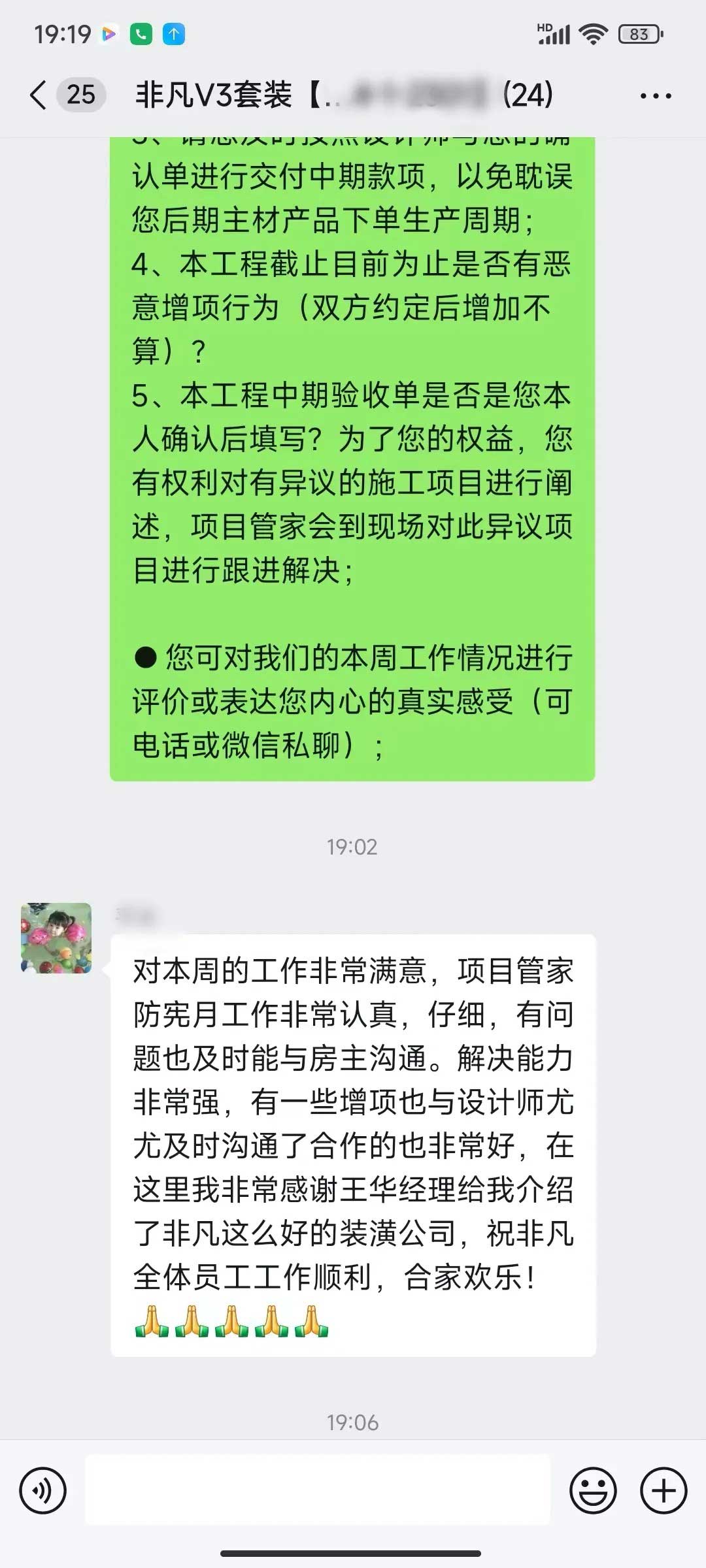Go back to the chat list
Screen dimensions: 706x1568
[x=39, y=95]
